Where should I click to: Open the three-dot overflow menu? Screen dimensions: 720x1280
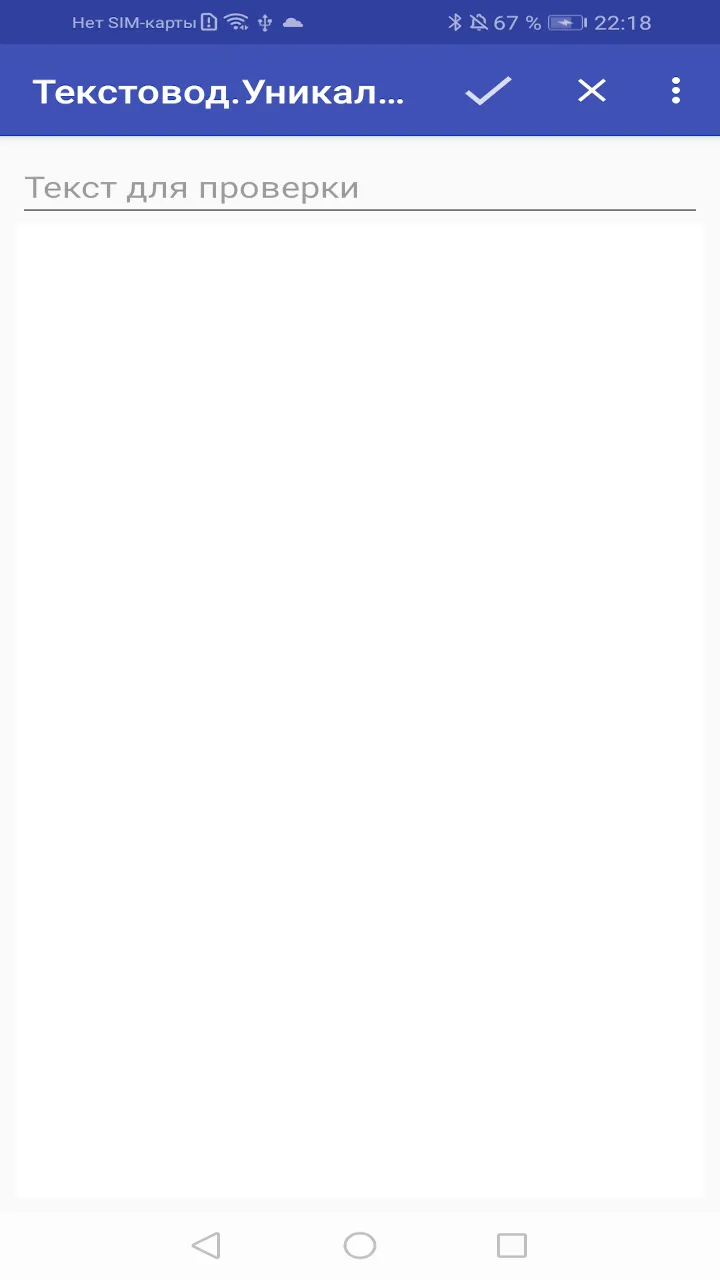676,91
